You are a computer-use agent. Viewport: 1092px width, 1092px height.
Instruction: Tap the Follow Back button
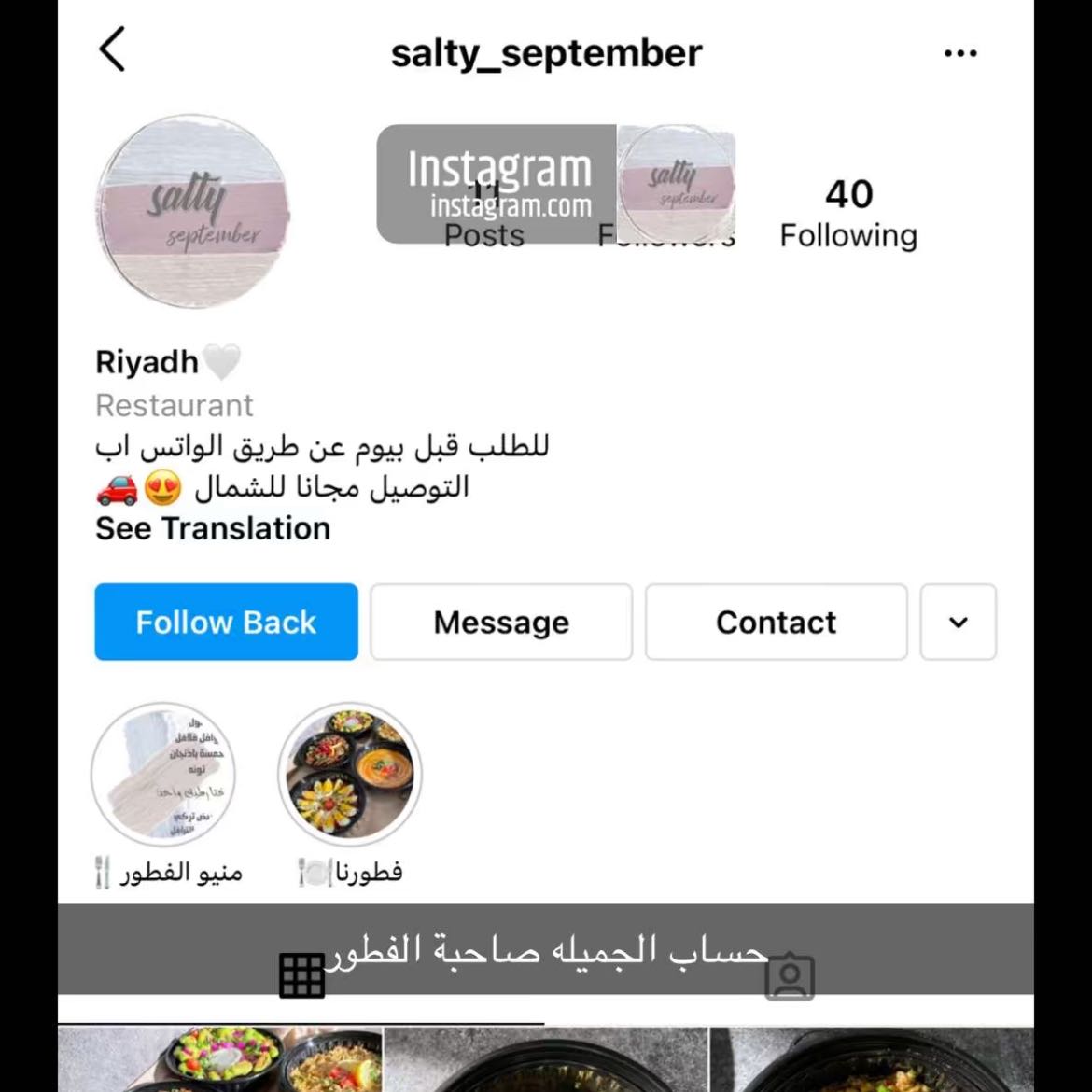pyautogui.click(x=226, y=622)
